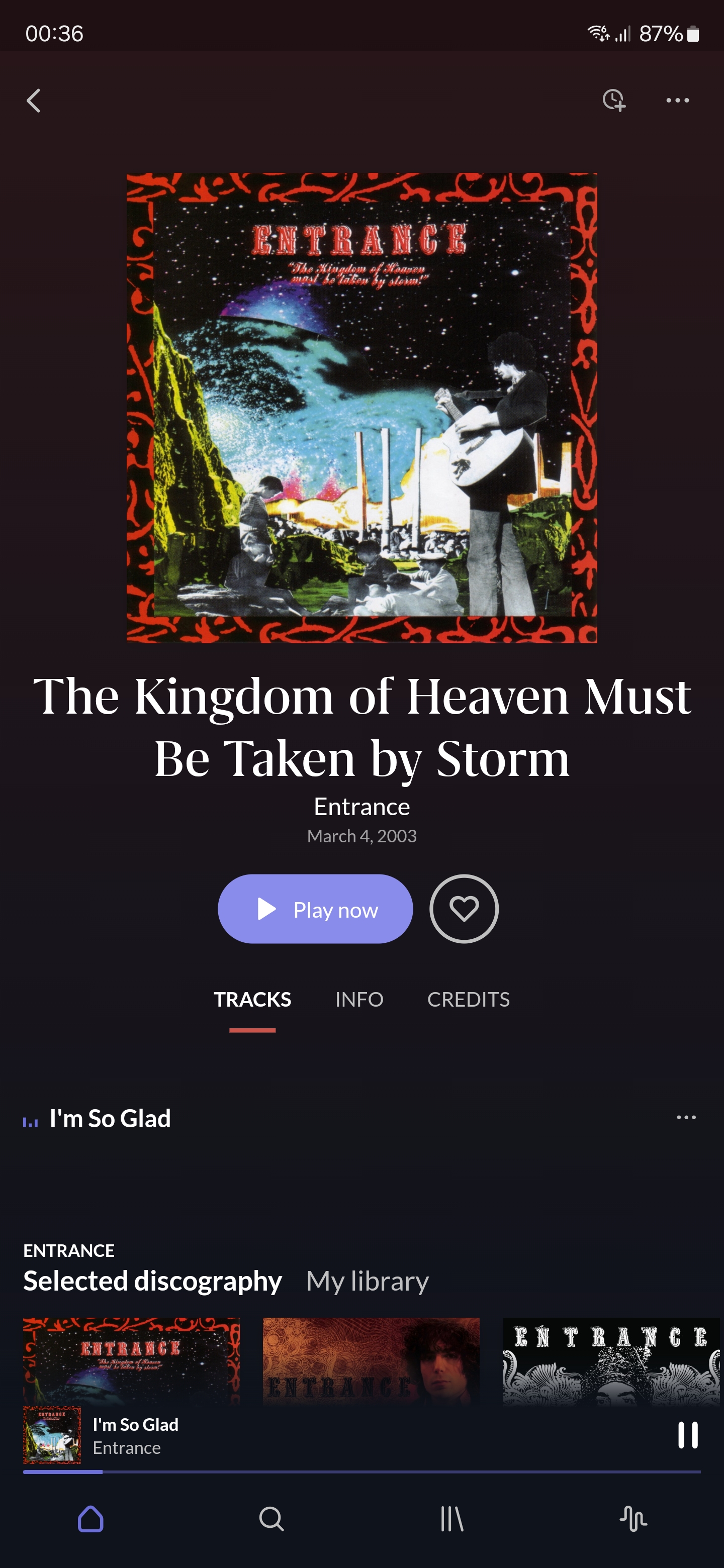Open the album overflow menu
Image resolution: width=724 pixels, height=1568 pixels.
[677, 101]
